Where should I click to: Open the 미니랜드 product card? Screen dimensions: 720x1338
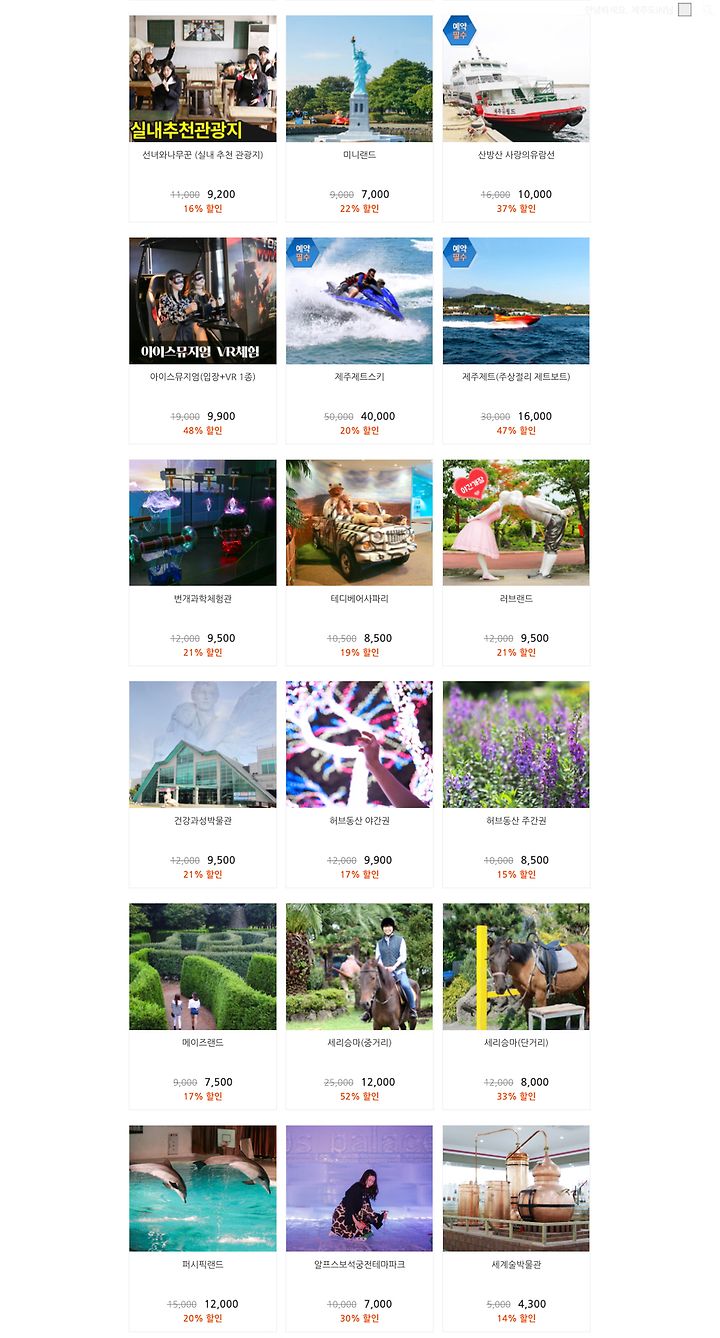pos(360,118)
